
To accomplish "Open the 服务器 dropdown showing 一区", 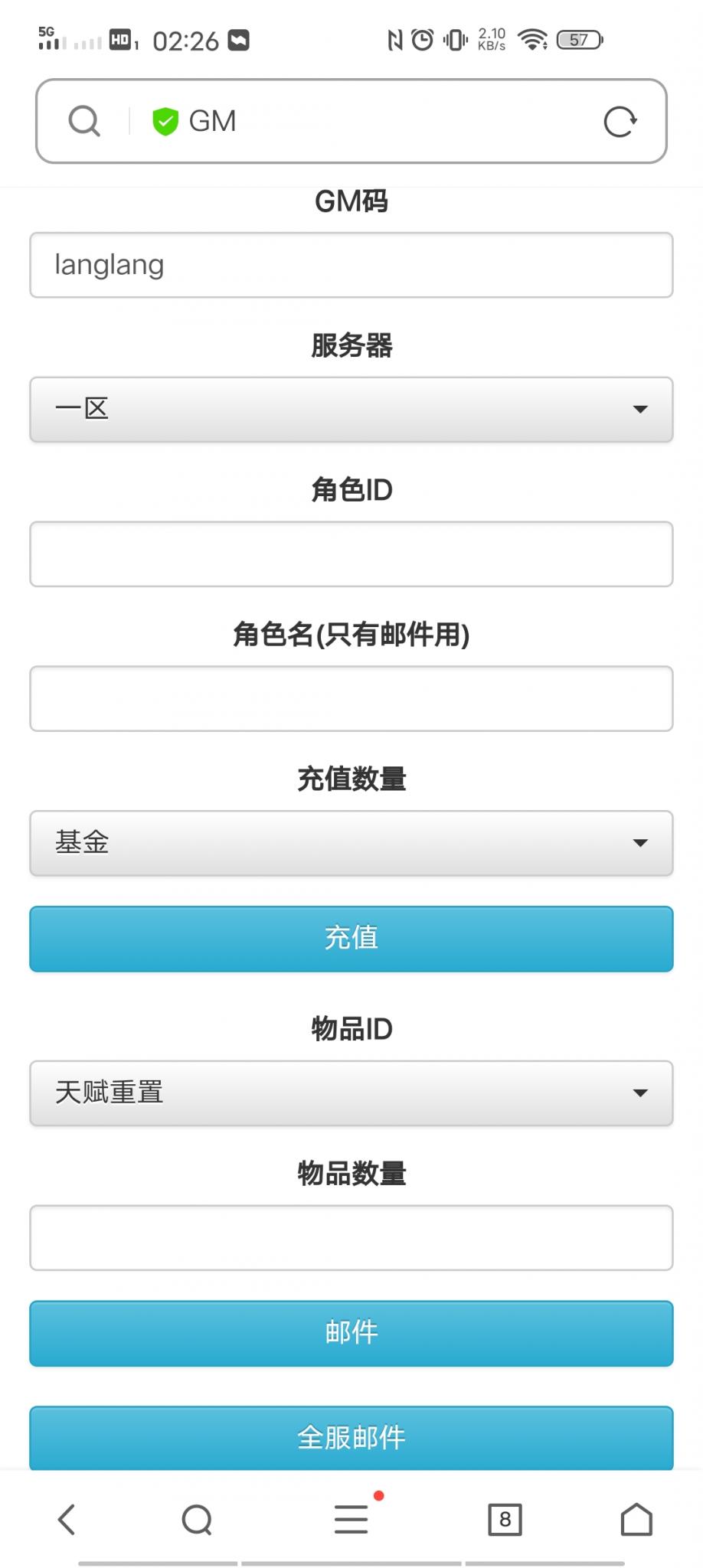I will pos(351,410).
